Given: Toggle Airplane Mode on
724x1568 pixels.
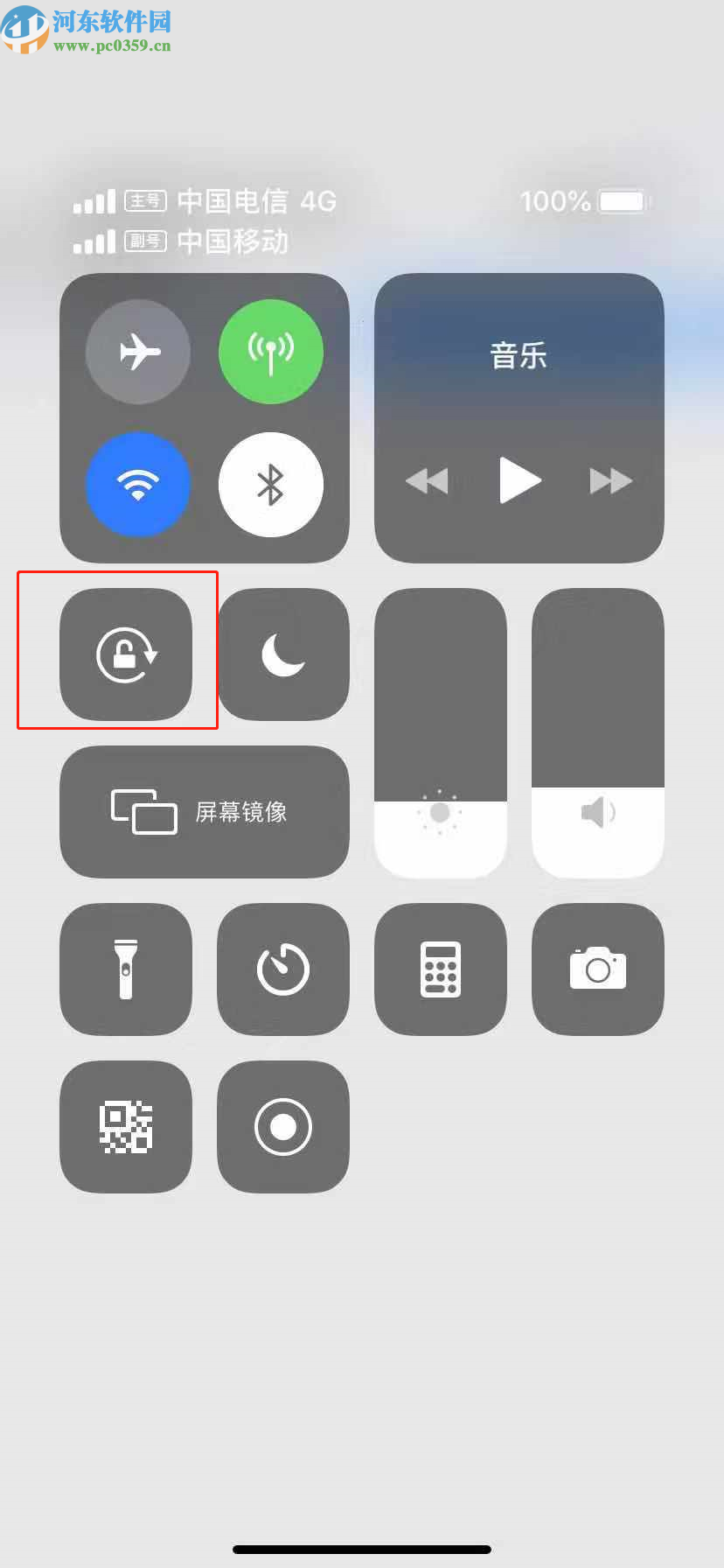Looking at the screenshot, I should (137, 351).
